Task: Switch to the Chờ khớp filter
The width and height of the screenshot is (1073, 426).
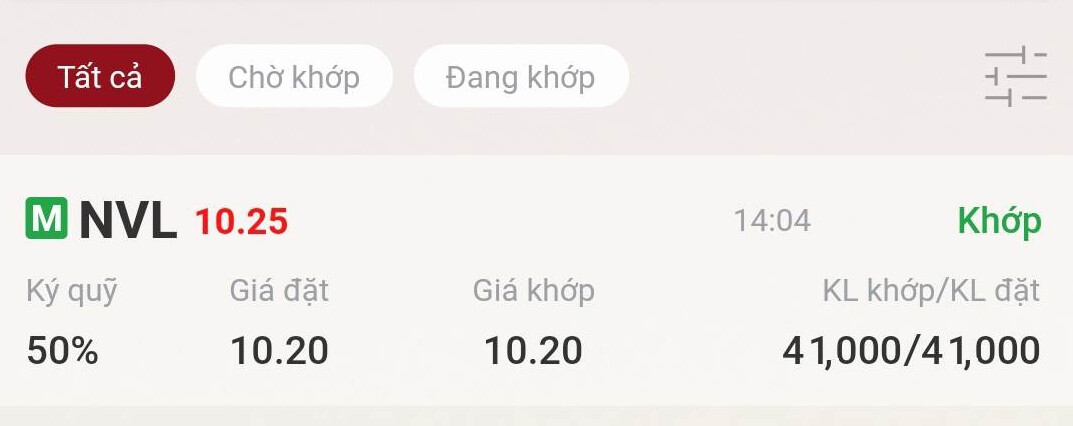Action: (x=294, y=76)
